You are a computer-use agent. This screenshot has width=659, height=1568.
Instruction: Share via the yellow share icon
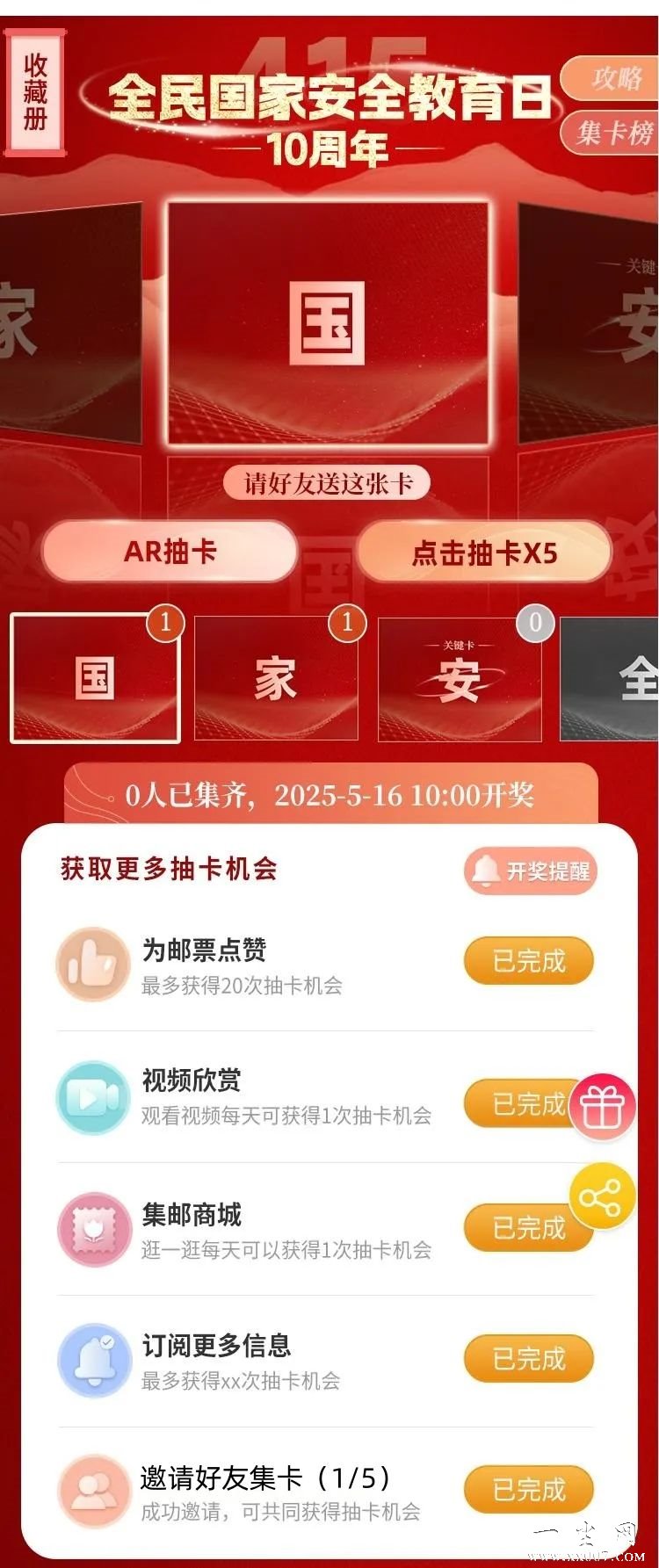(602, 1196)
